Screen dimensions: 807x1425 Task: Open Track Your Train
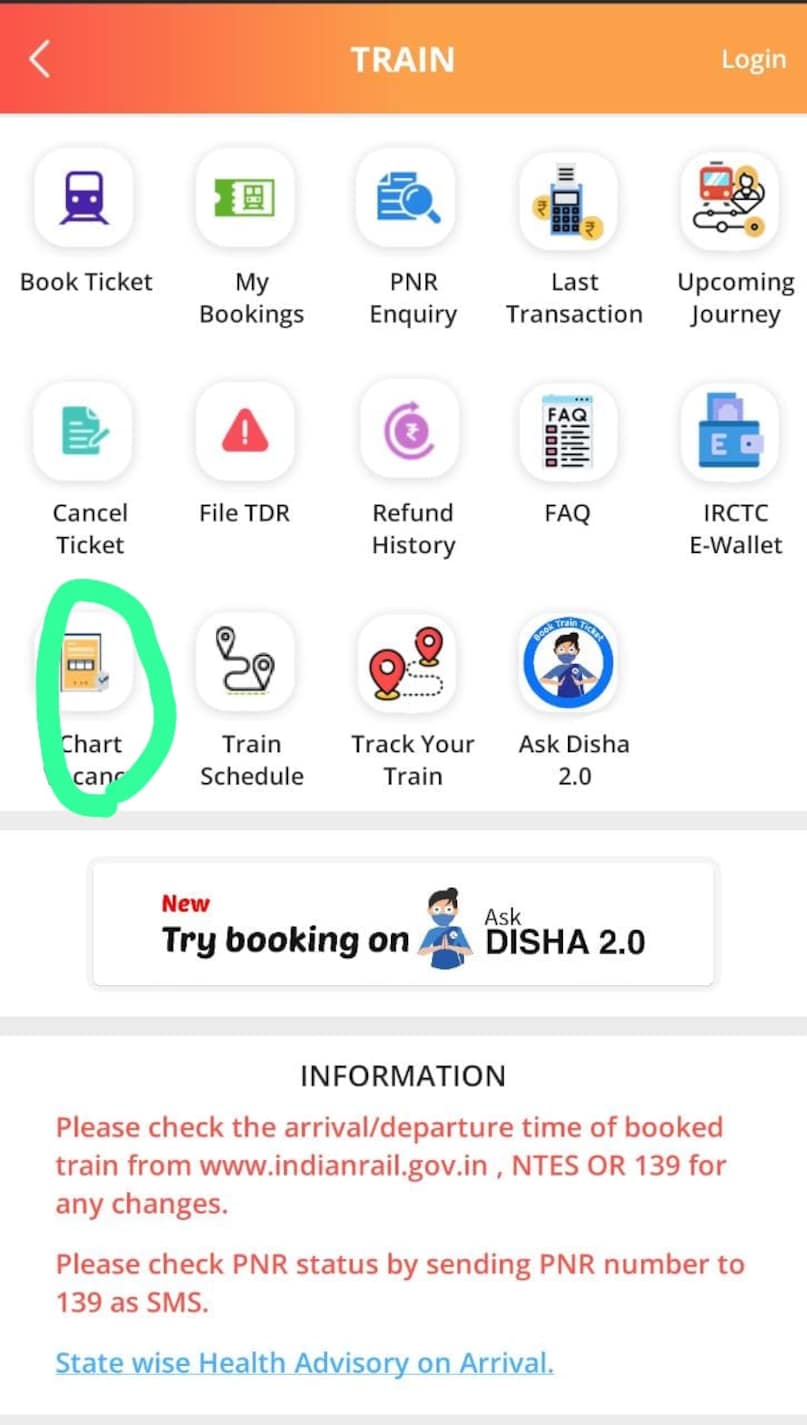[408, 663]
